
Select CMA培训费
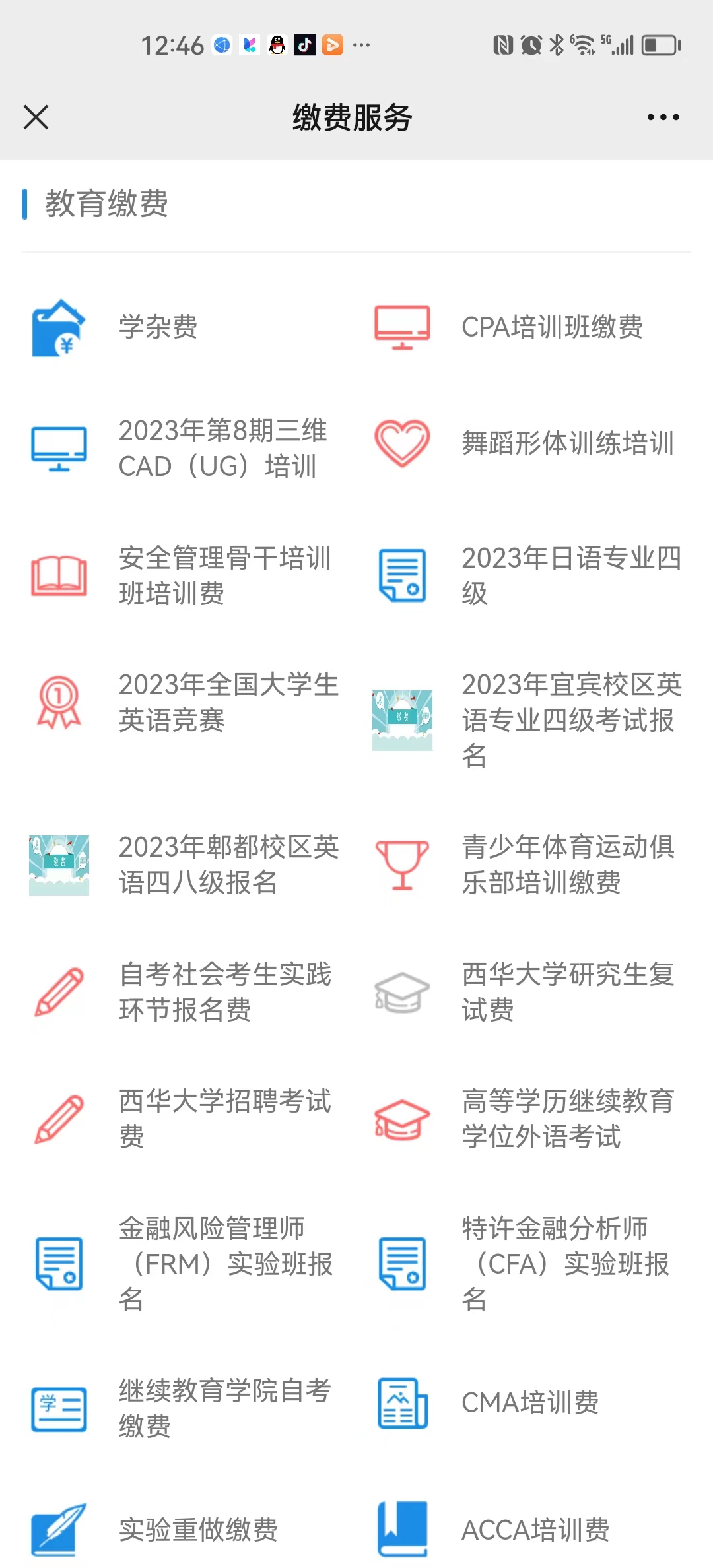click(529, 1403)
